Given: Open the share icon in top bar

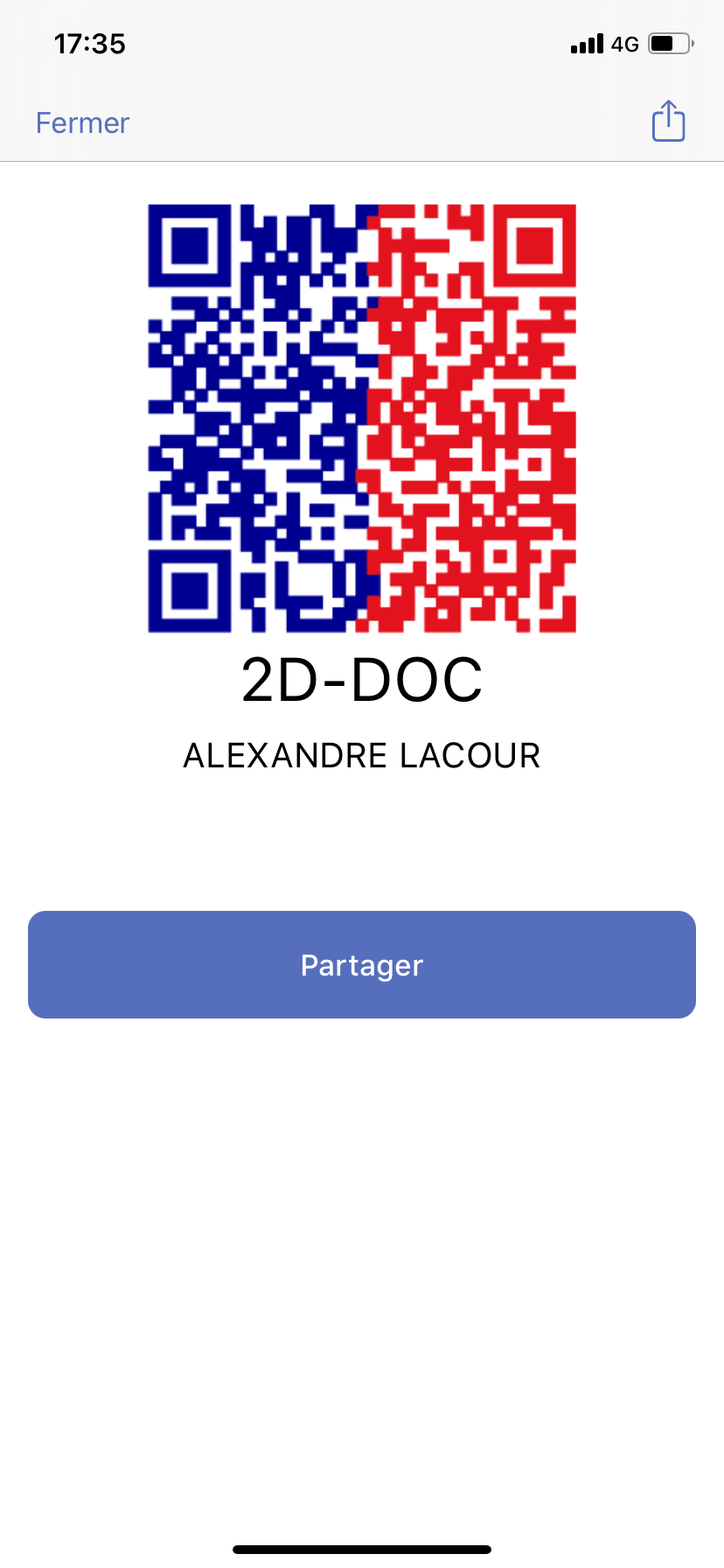Looking at the screenshot, I should [x=668, y=121].
